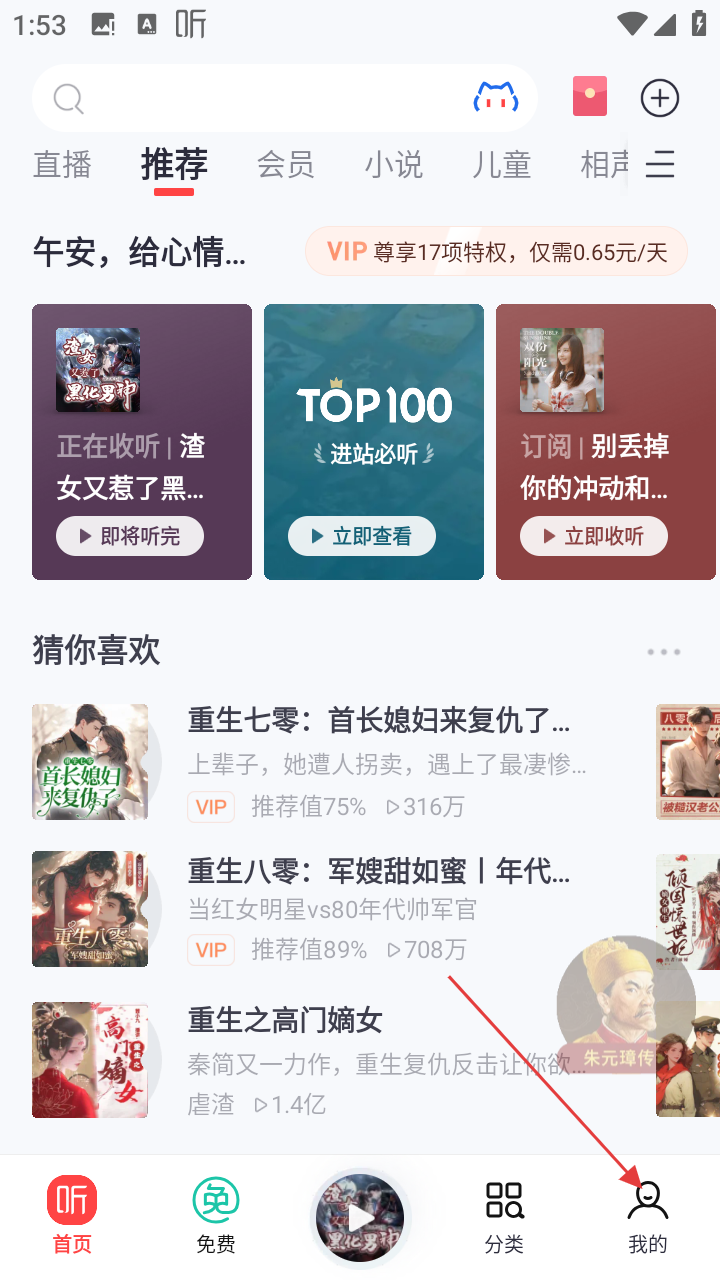
Task: Open the red envelope icon
Action: [590, 97]
